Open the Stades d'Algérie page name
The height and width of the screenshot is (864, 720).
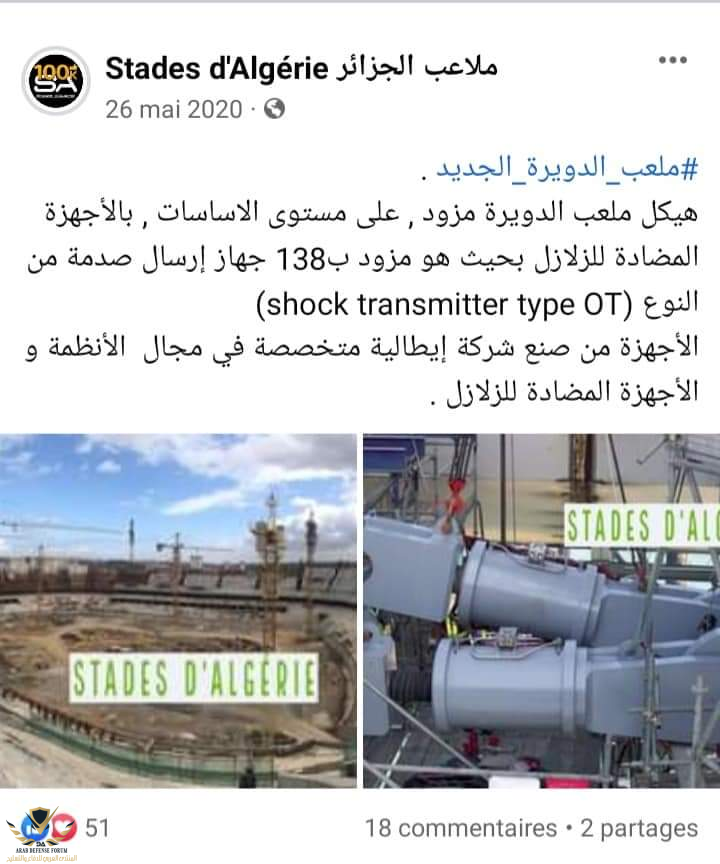(300, 68)
